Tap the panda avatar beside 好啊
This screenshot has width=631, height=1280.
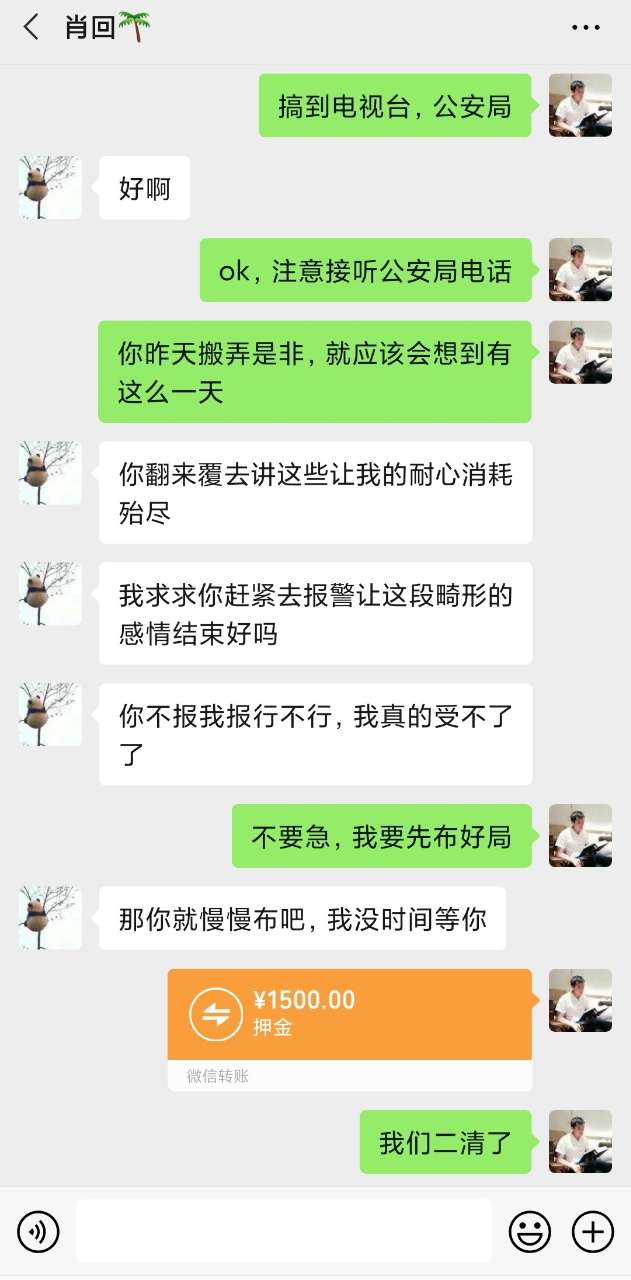[x=50, y=187]
